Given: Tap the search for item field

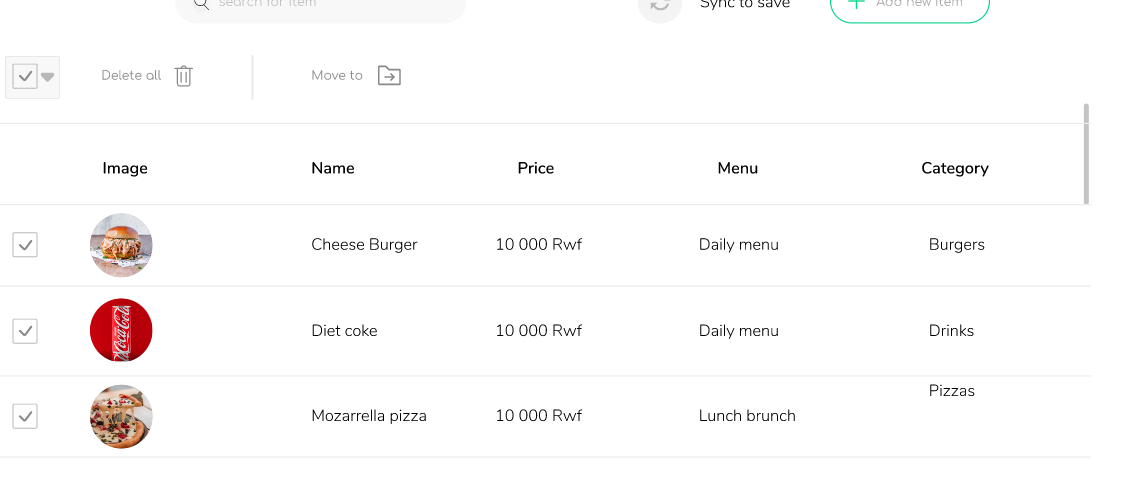Looking at the screenshot, I should tap(320, 6).
